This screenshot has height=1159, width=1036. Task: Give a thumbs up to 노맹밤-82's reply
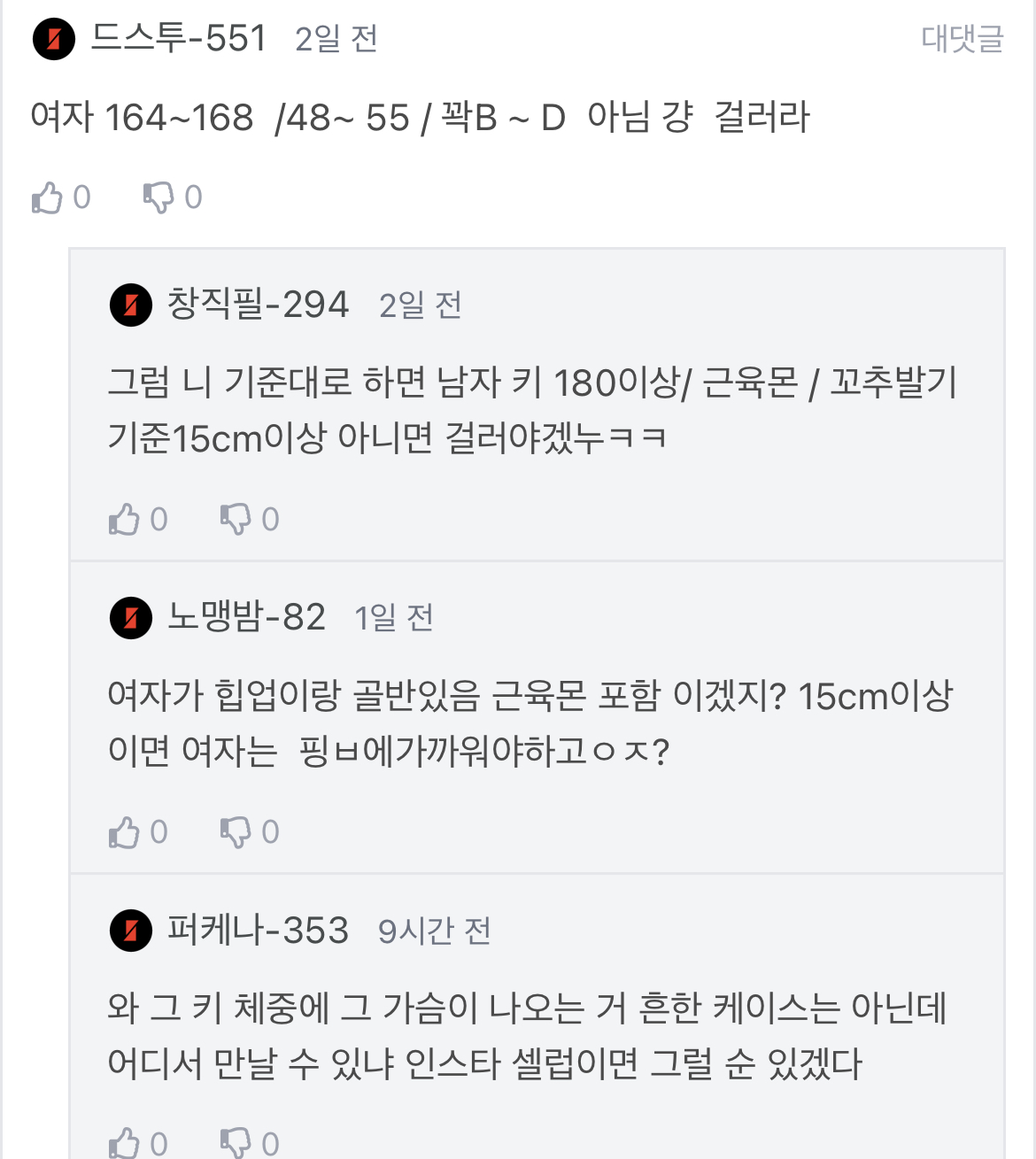pyautogui.click(x=125, y=832)
